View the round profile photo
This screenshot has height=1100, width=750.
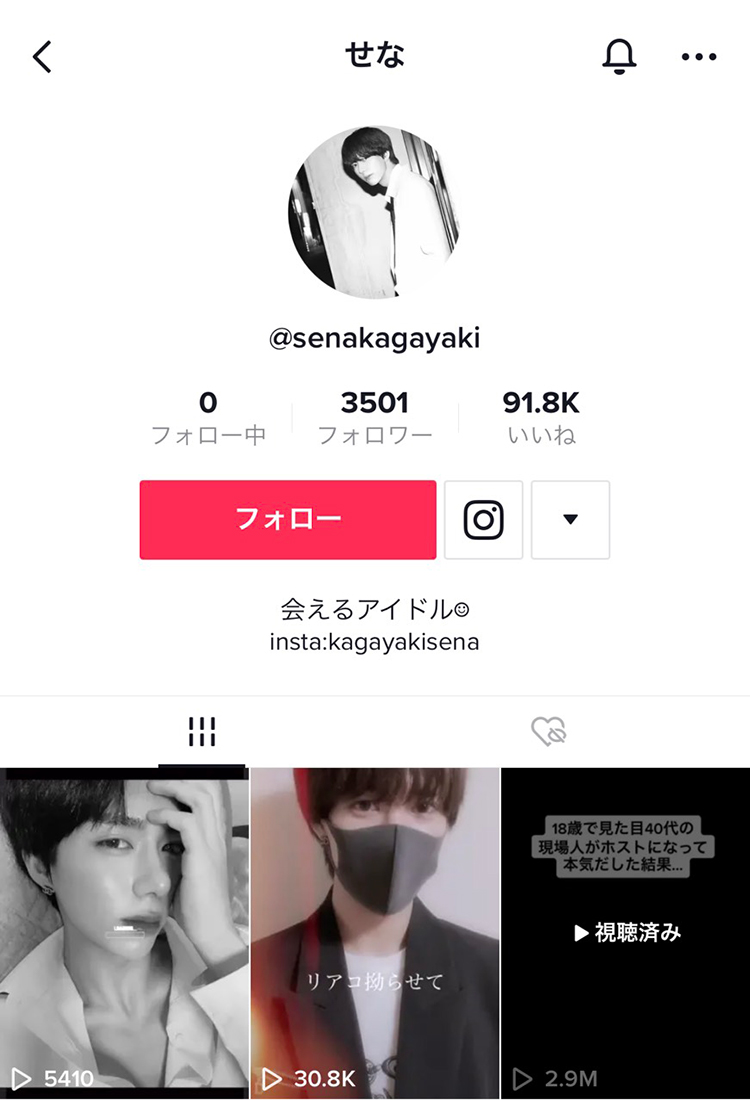tap(374, 212)
